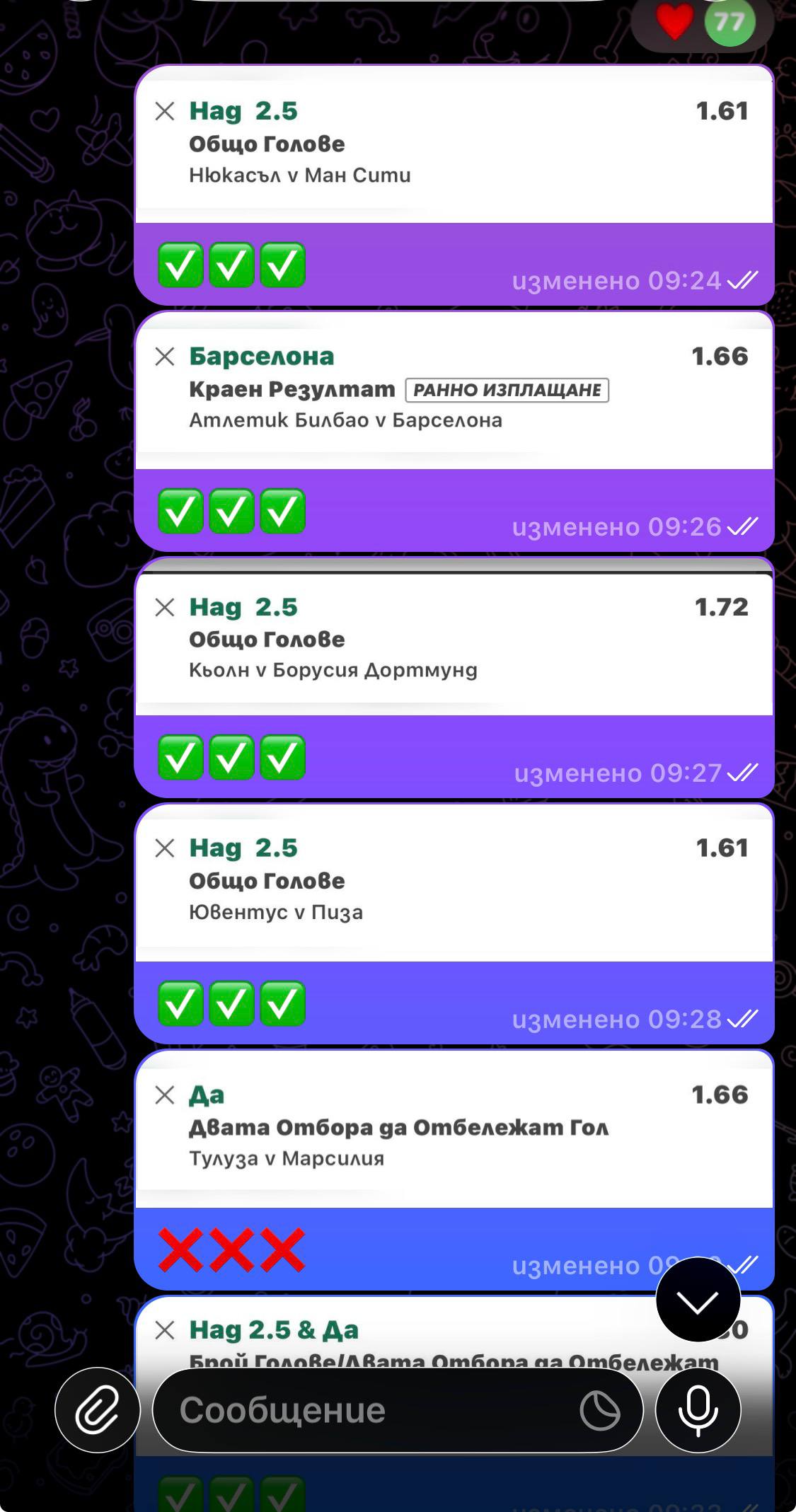Open the Атлетик Билбао v Барселона image
The height and width of the screenshot is (1512, 796).
point(453,391)
